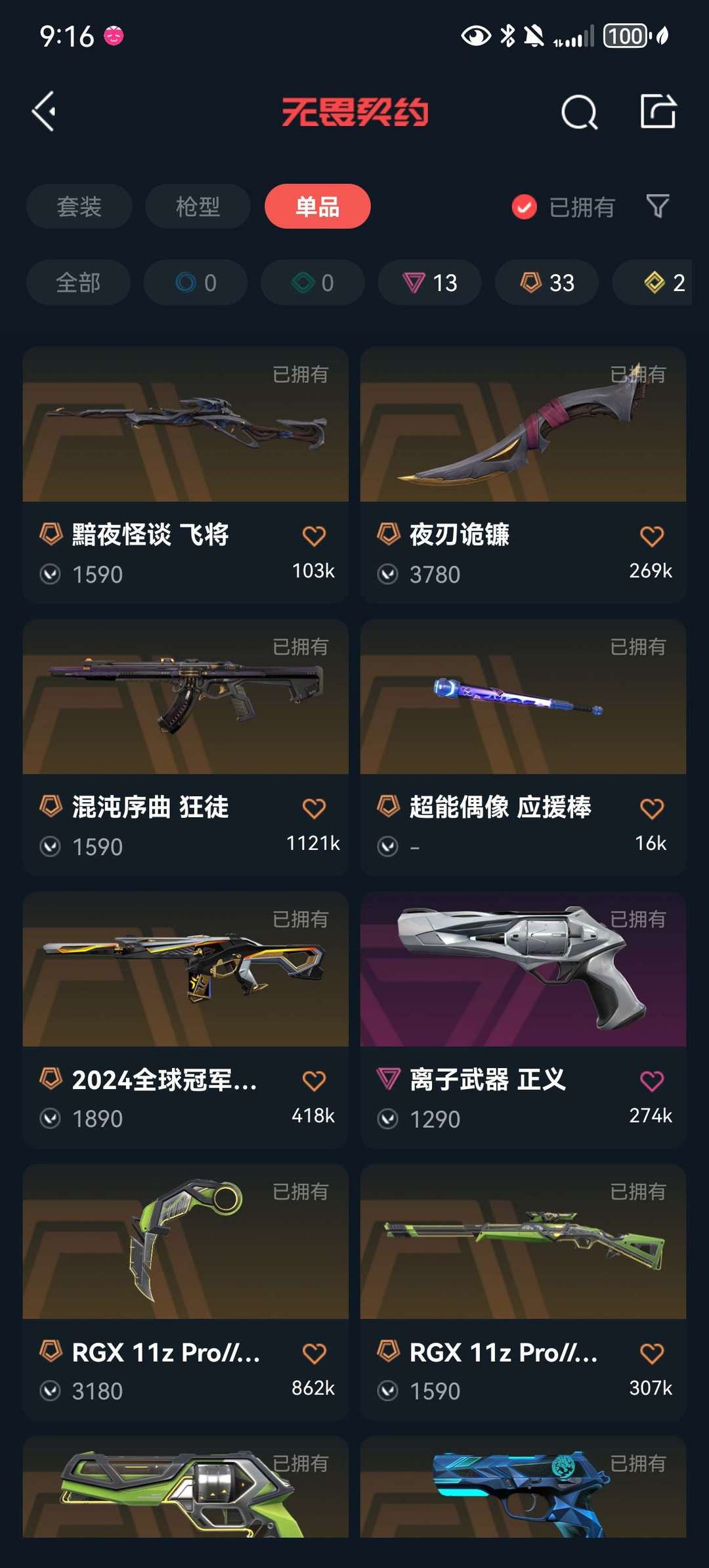The width and height of the screenshot is (709, 1568).
Task: Select the 单品 tab
Action: [x=317, y=206]
